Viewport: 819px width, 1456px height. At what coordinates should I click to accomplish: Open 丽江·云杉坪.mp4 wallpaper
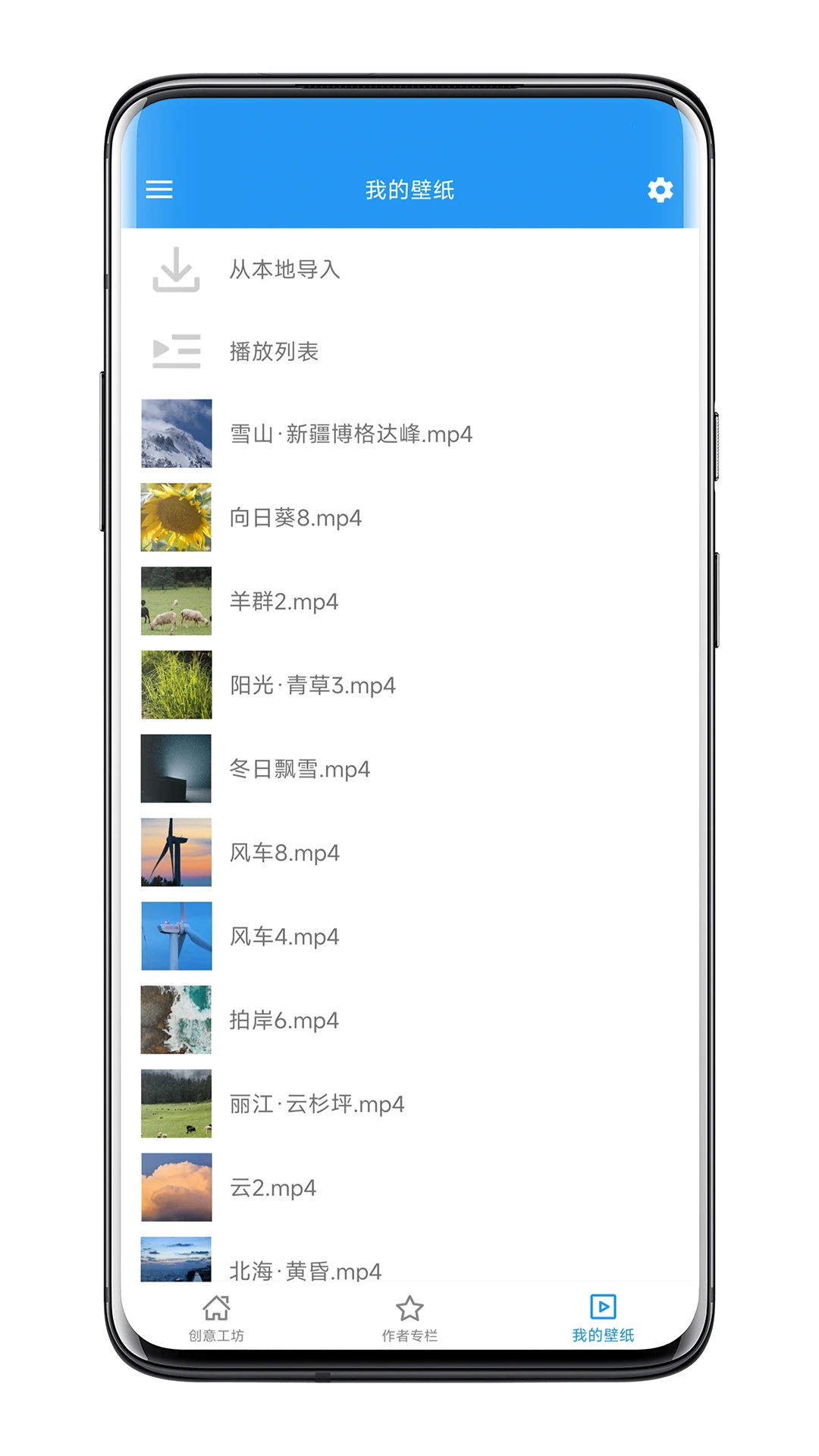176,1103
